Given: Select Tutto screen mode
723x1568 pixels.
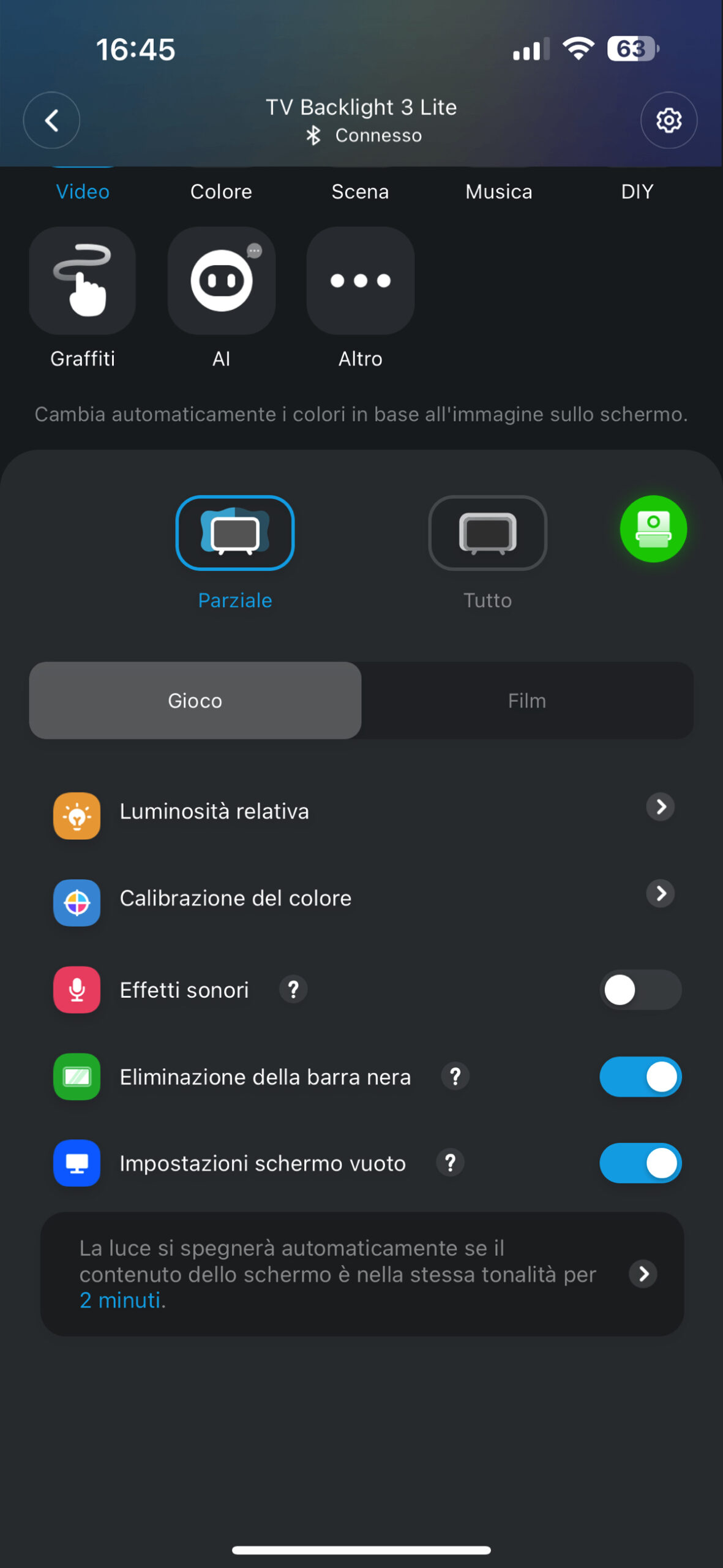Looking at the screenshot, I should [x=487, y=533].
